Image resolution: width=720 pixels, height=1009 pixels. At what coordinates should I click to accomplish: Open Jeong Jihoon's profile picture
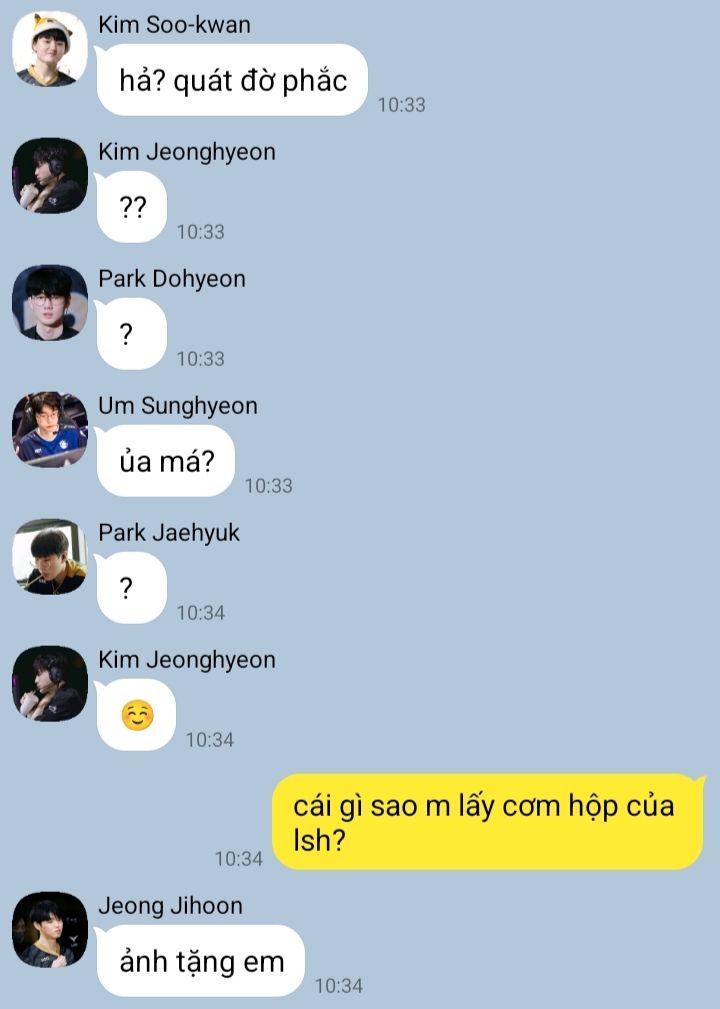[49, 930]
